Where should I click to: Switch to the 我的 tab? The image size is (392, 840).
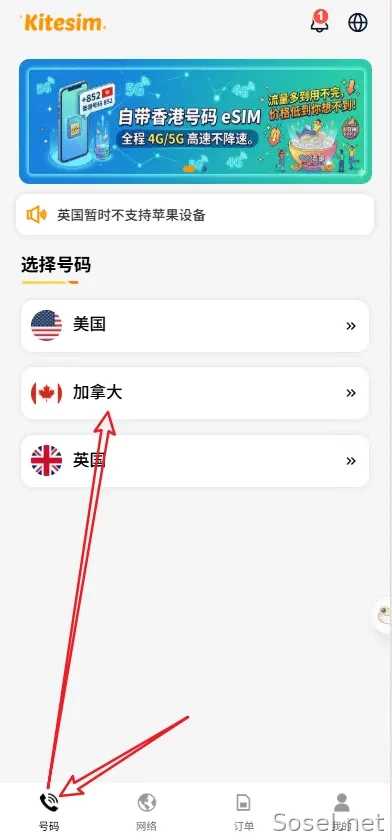click(x=342, y=812)
